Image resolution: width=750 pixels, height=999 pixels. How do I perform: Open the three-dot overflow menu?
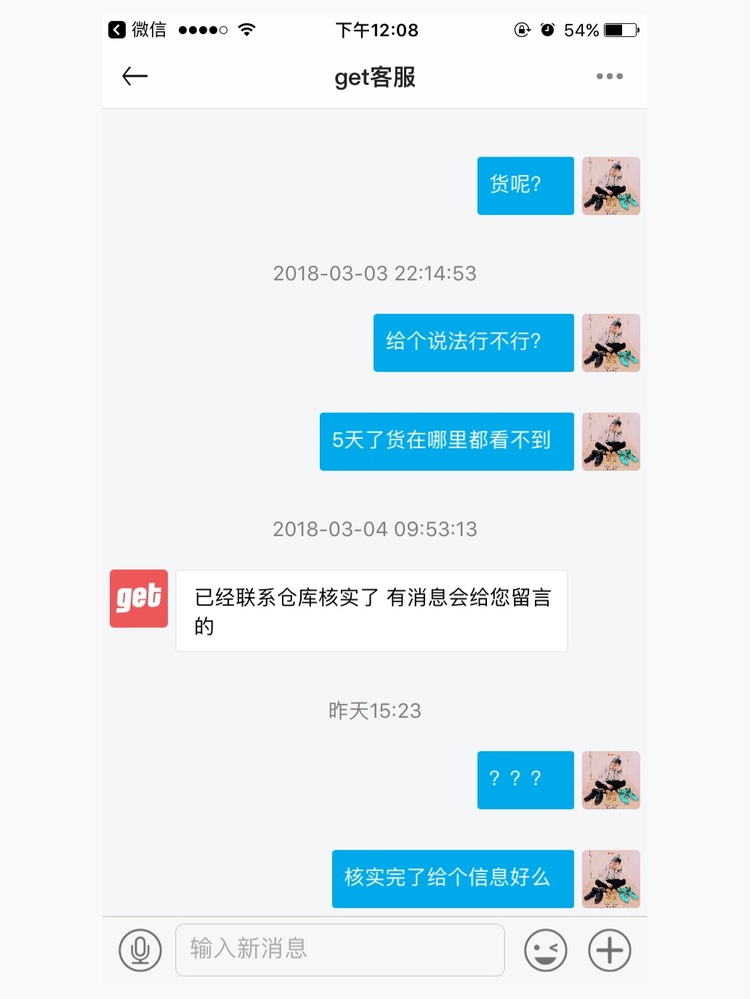click(x=609, y=77)
